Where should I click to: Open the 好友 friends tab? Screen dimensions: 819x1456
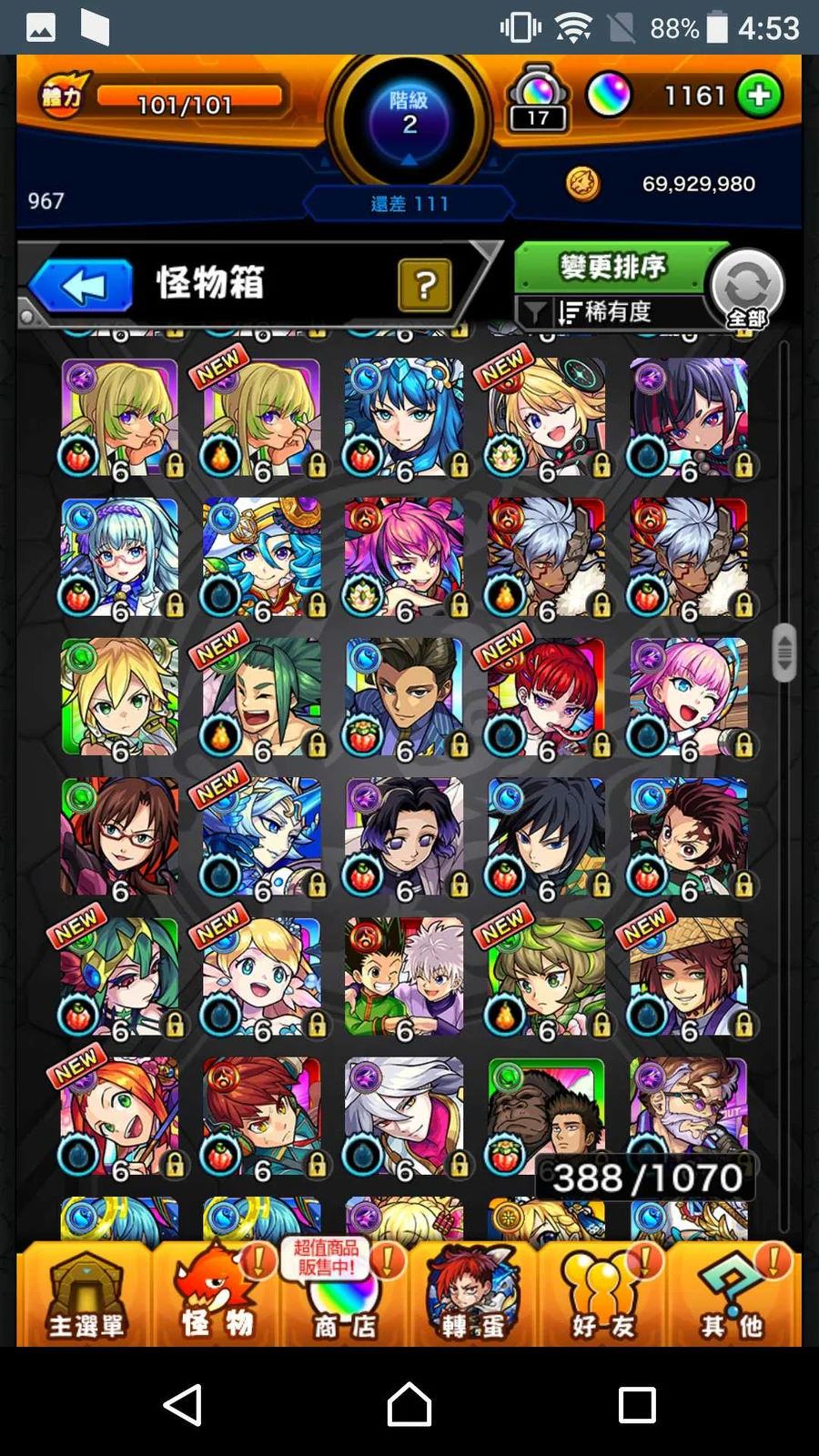point(602,1296)
